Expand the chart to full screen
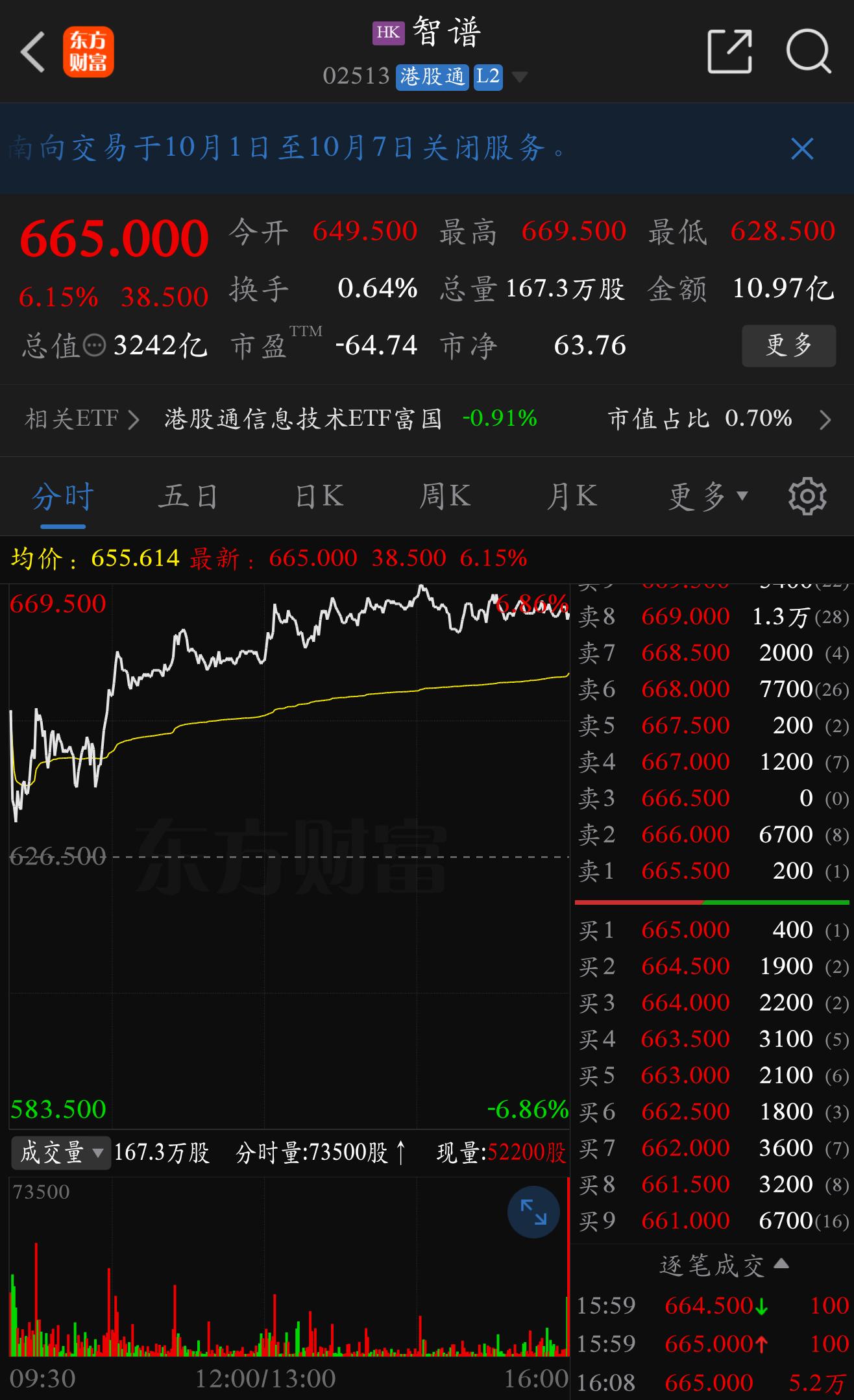This screenshot has width=854, height=1400. [x=533, y=1212]
